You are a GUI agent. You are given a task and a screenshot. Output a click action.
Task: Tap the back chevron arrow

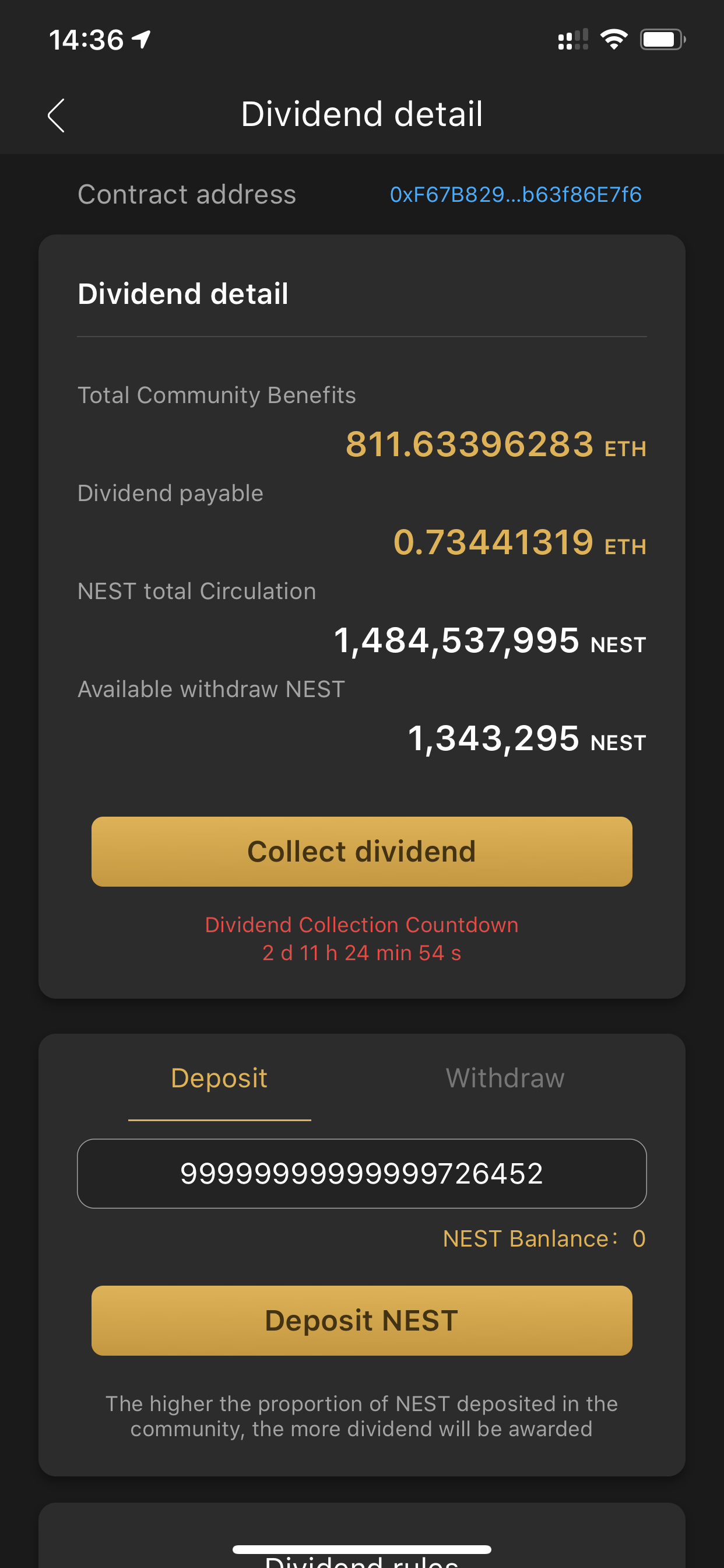coord(55,114)
